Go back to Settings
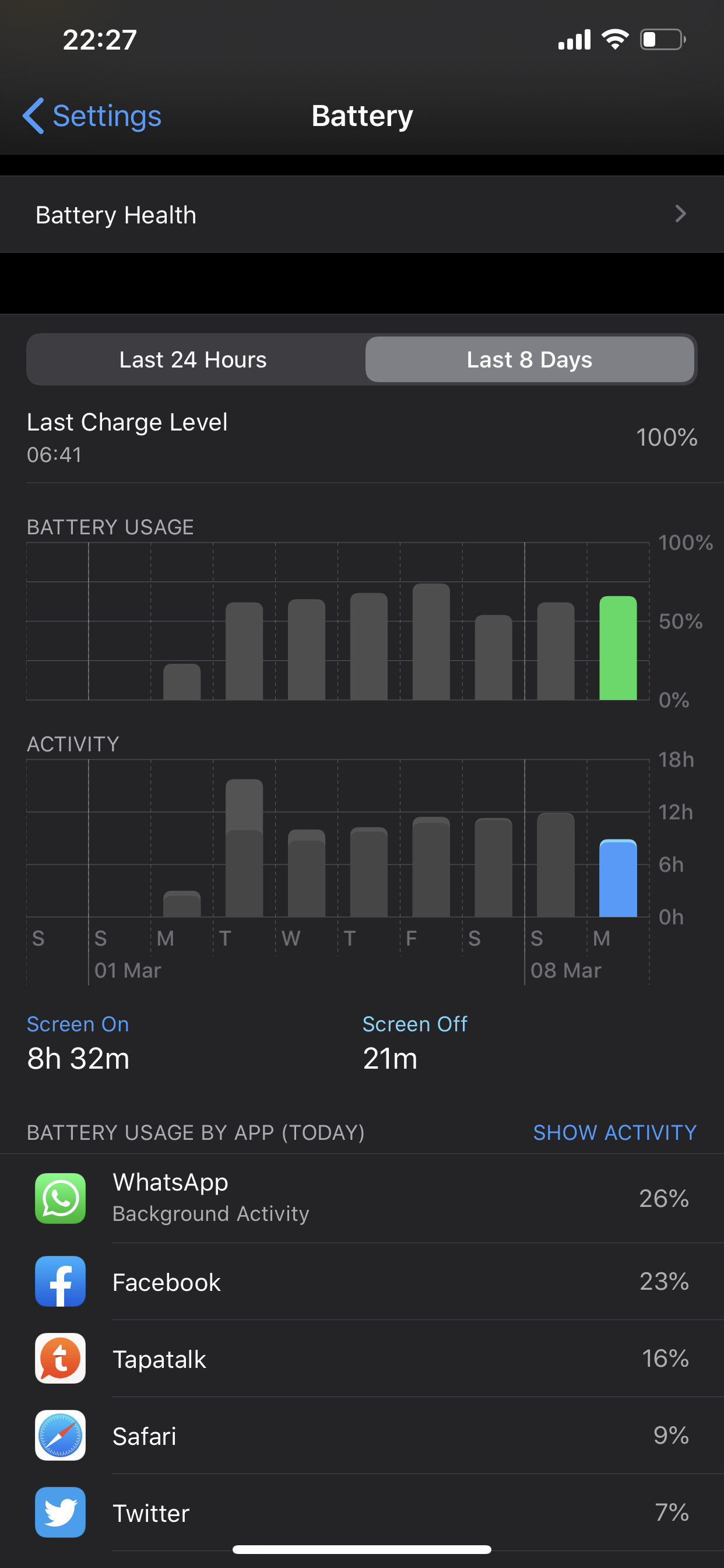Viewport: 724px width, 1568px height. [x=93, y=116]
